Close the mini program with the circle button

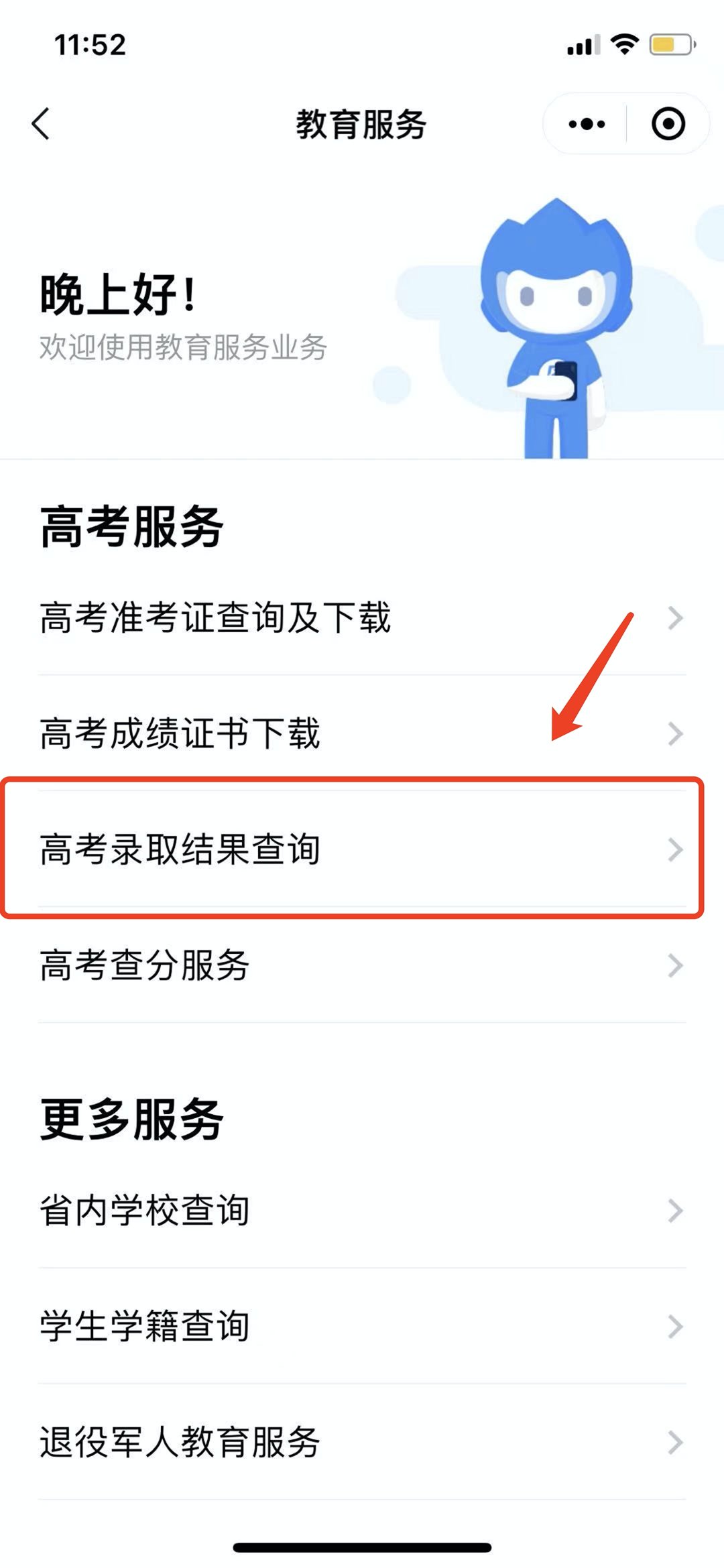668,124
